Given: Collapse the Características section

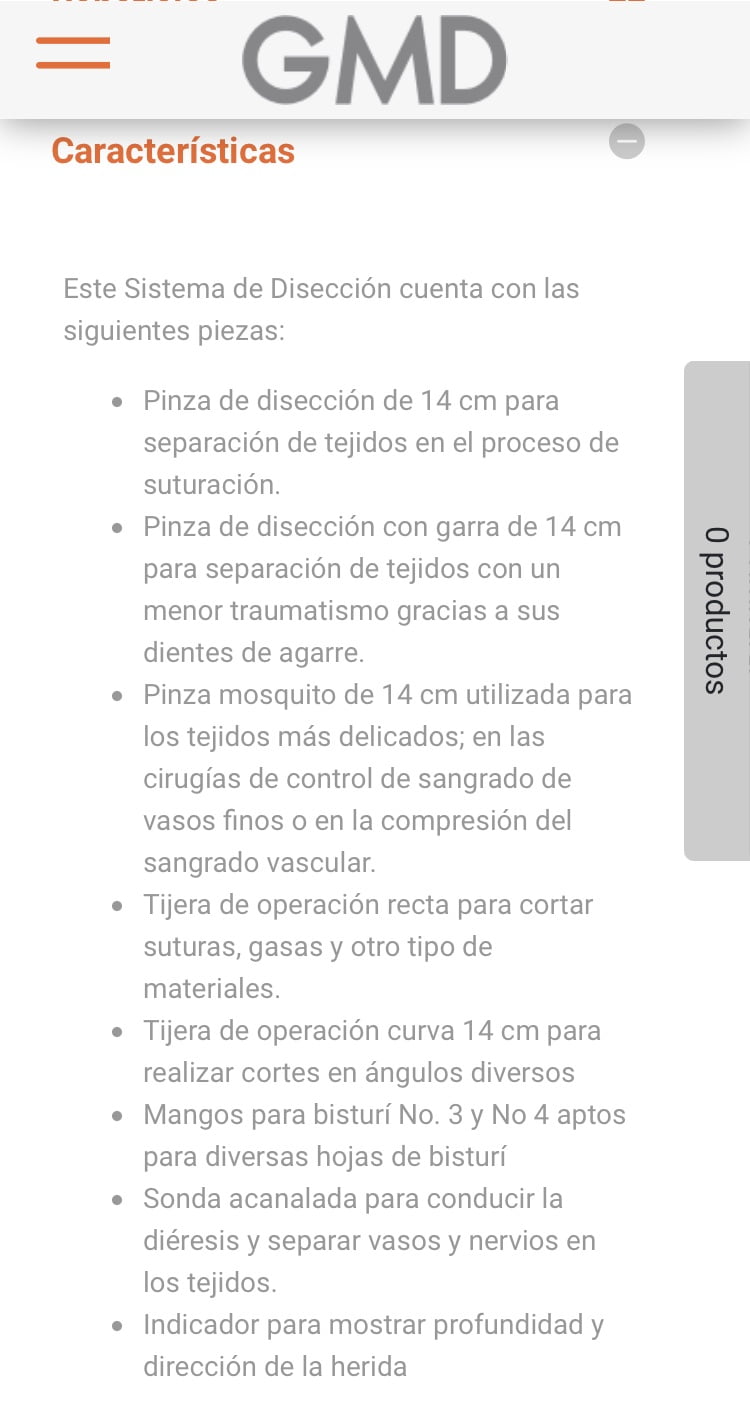Looking at the screenshot, I should coord(627,142).
